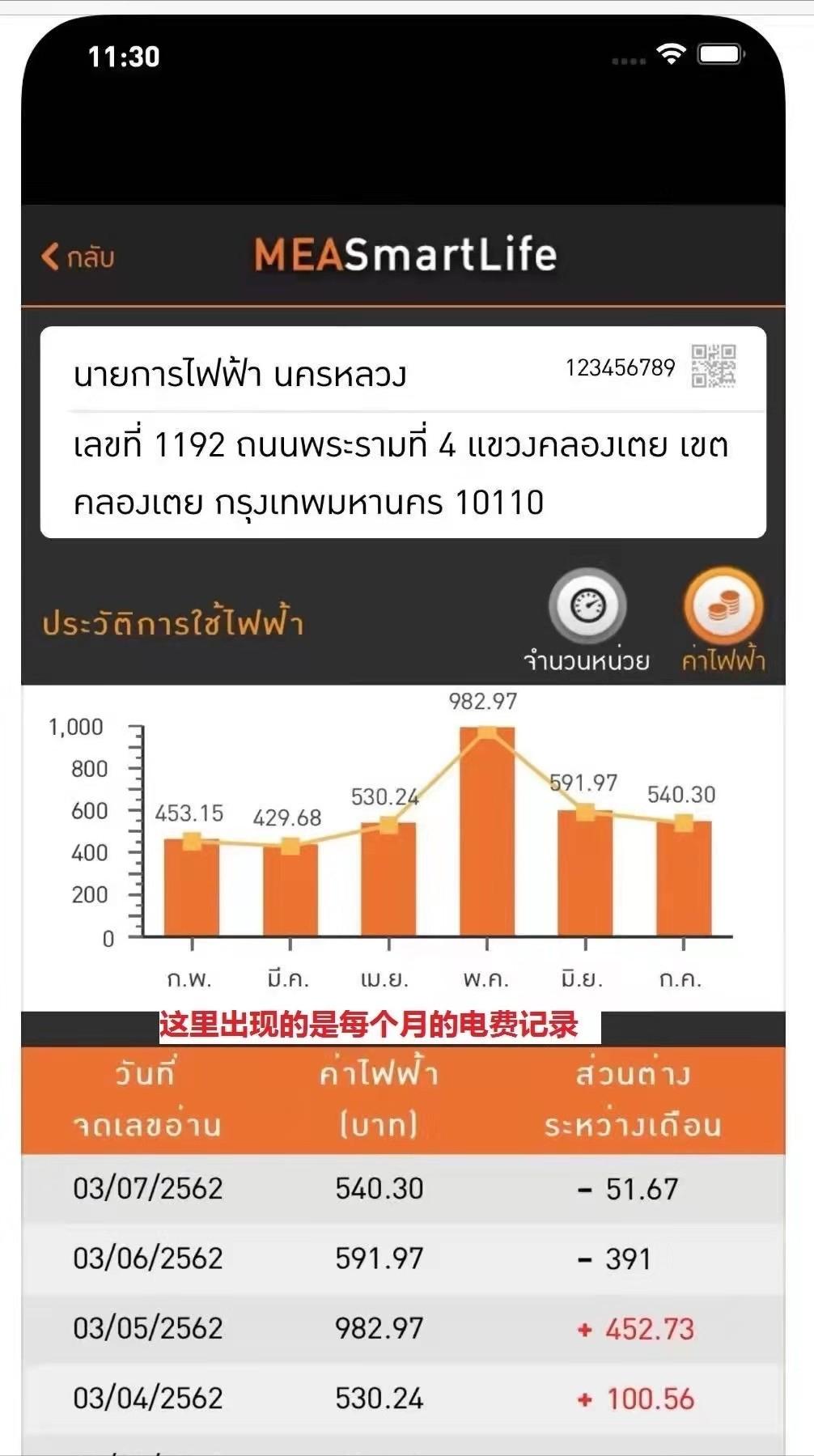Tap the MEA SmartLife header logo

pyautogui.click(x=406, y=254)
